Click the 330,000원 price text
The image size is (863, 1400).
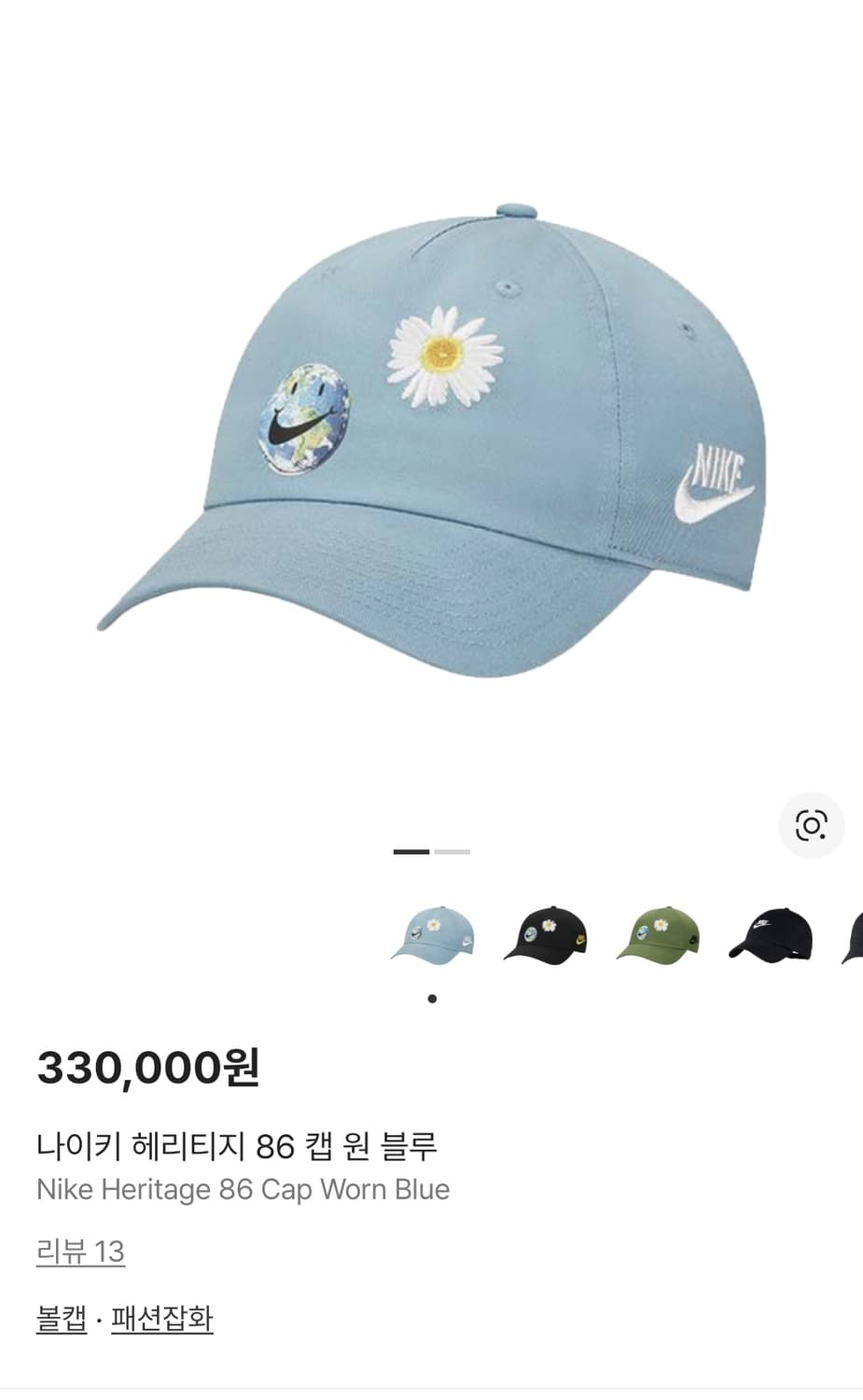[x=149, y=1068]
